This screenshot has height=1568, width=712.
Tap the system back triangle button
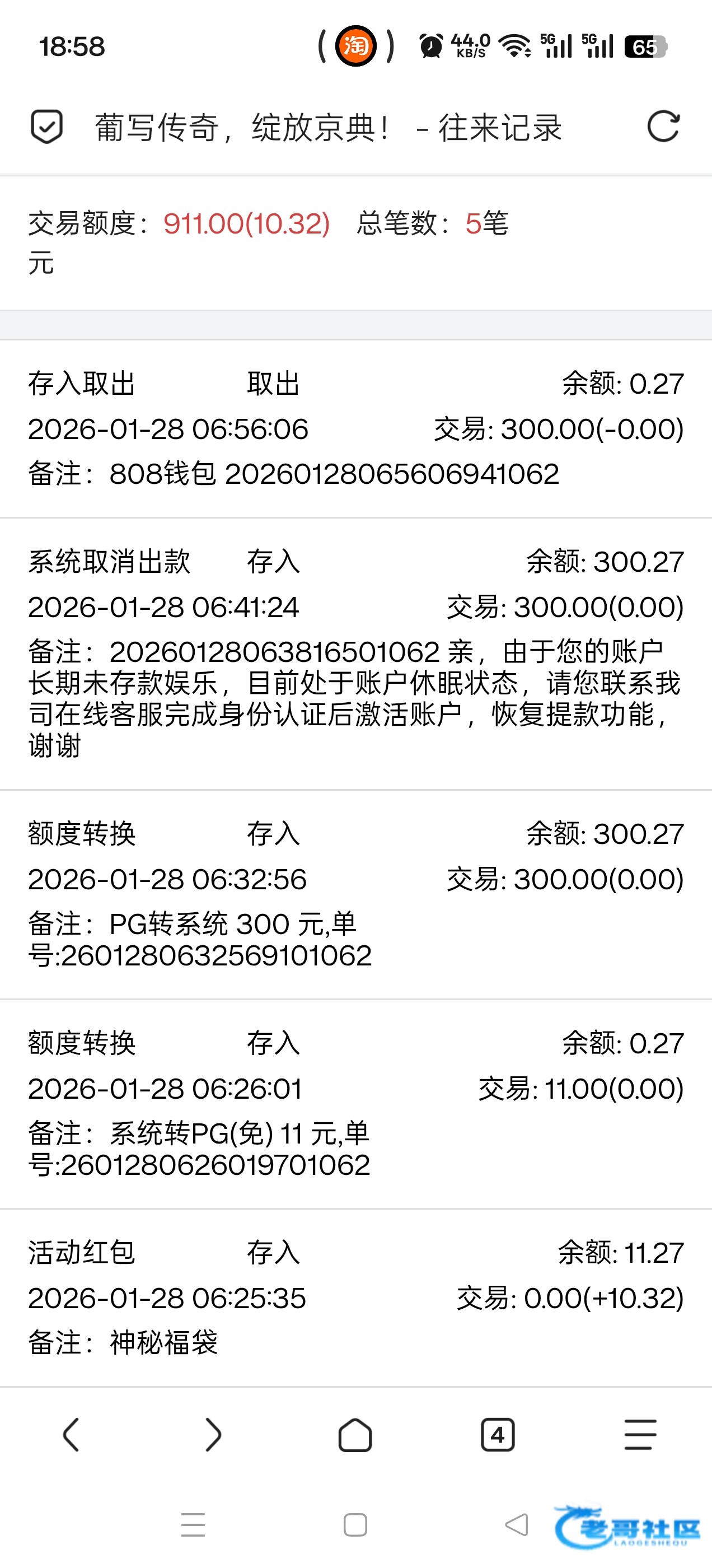click(517, 1525)
